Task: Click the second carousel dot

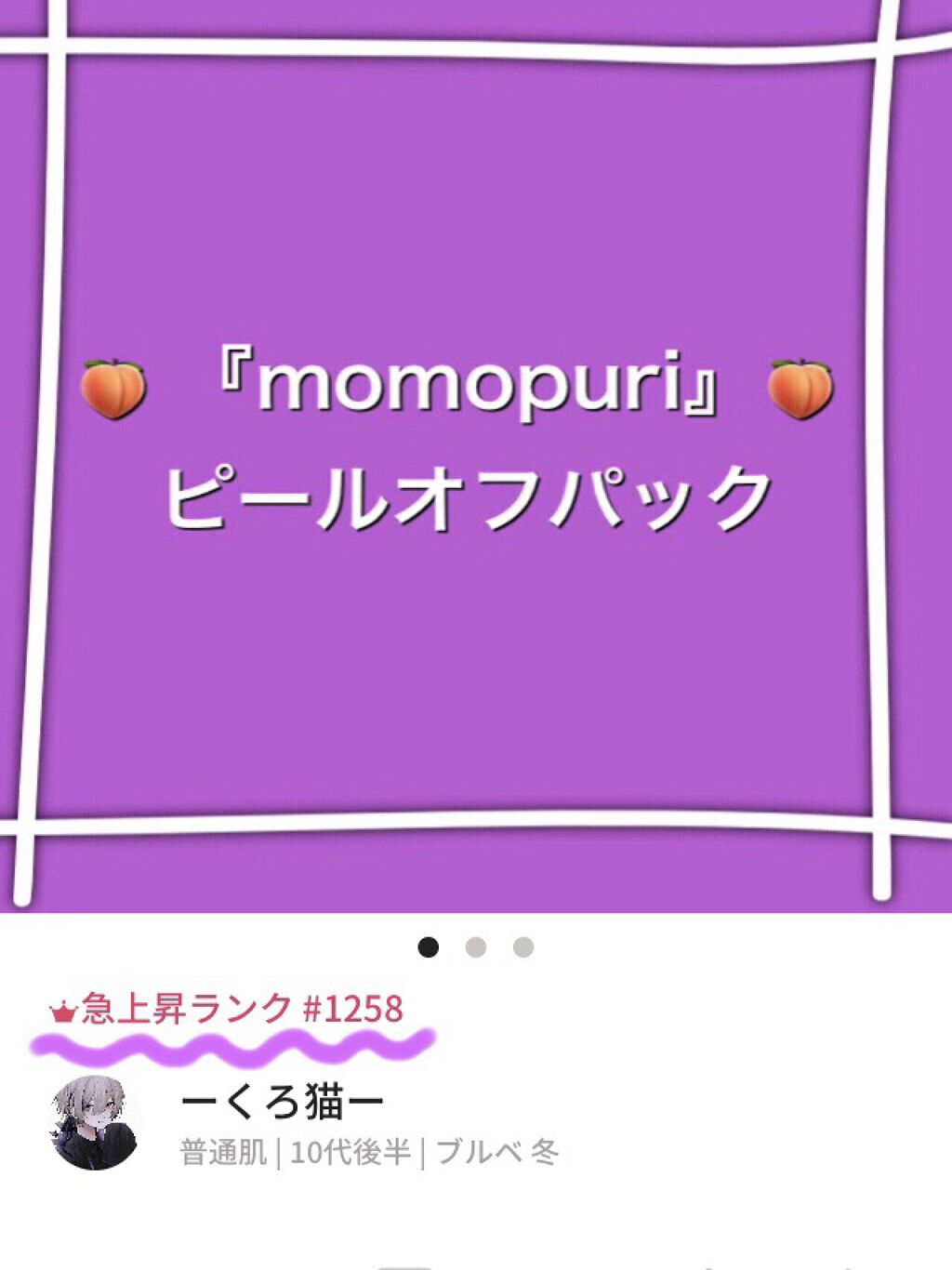Action: pyautogui.click(x=475, y=947)
